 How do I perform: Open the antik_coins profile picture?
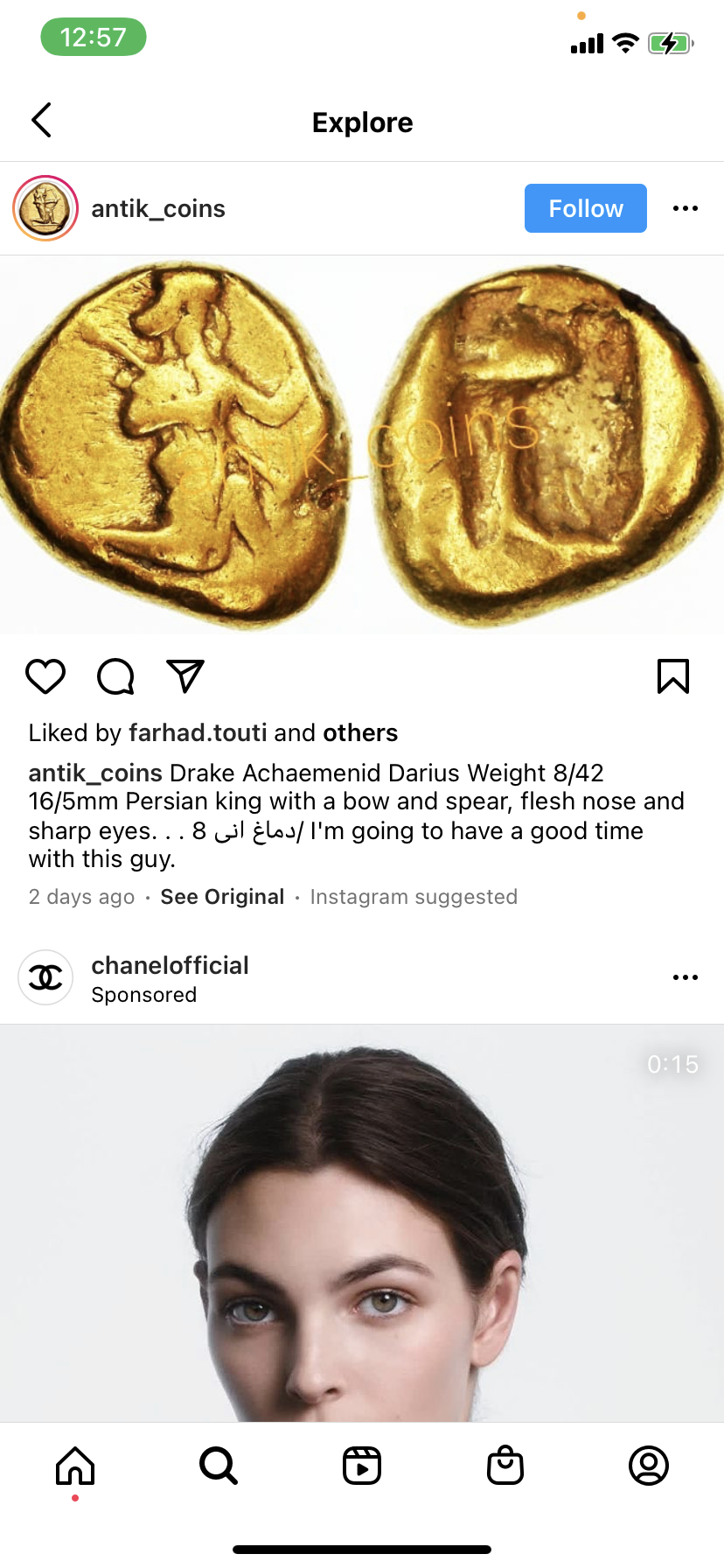click(x=45, y=208)
